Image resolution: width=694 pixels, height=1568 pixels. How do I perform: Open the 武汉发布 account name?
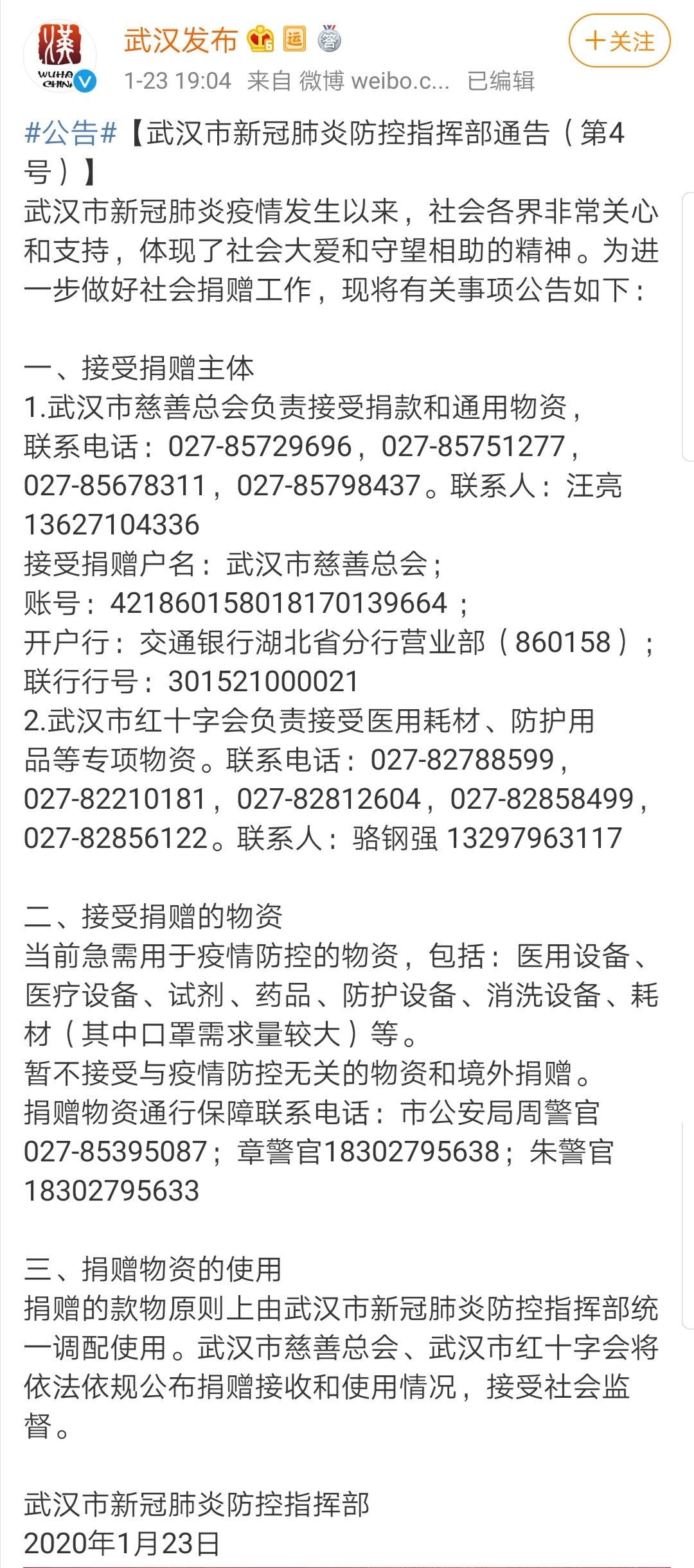(x=181, y=40)
